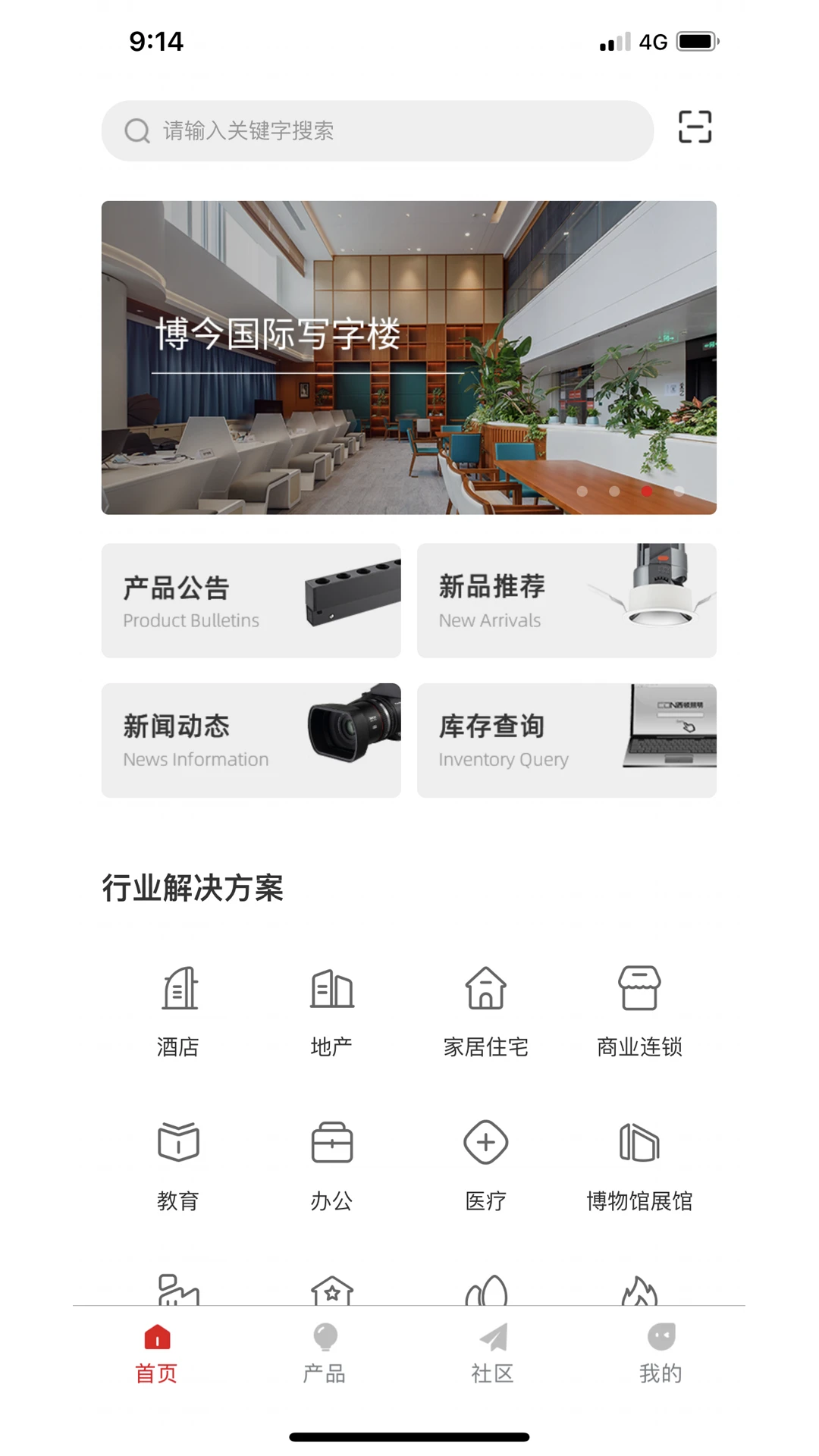Image resolution: width=819 pixels, height=1456 pixels.
Task: Switch to the 产品 products tab
Action: pos(325,1357)
